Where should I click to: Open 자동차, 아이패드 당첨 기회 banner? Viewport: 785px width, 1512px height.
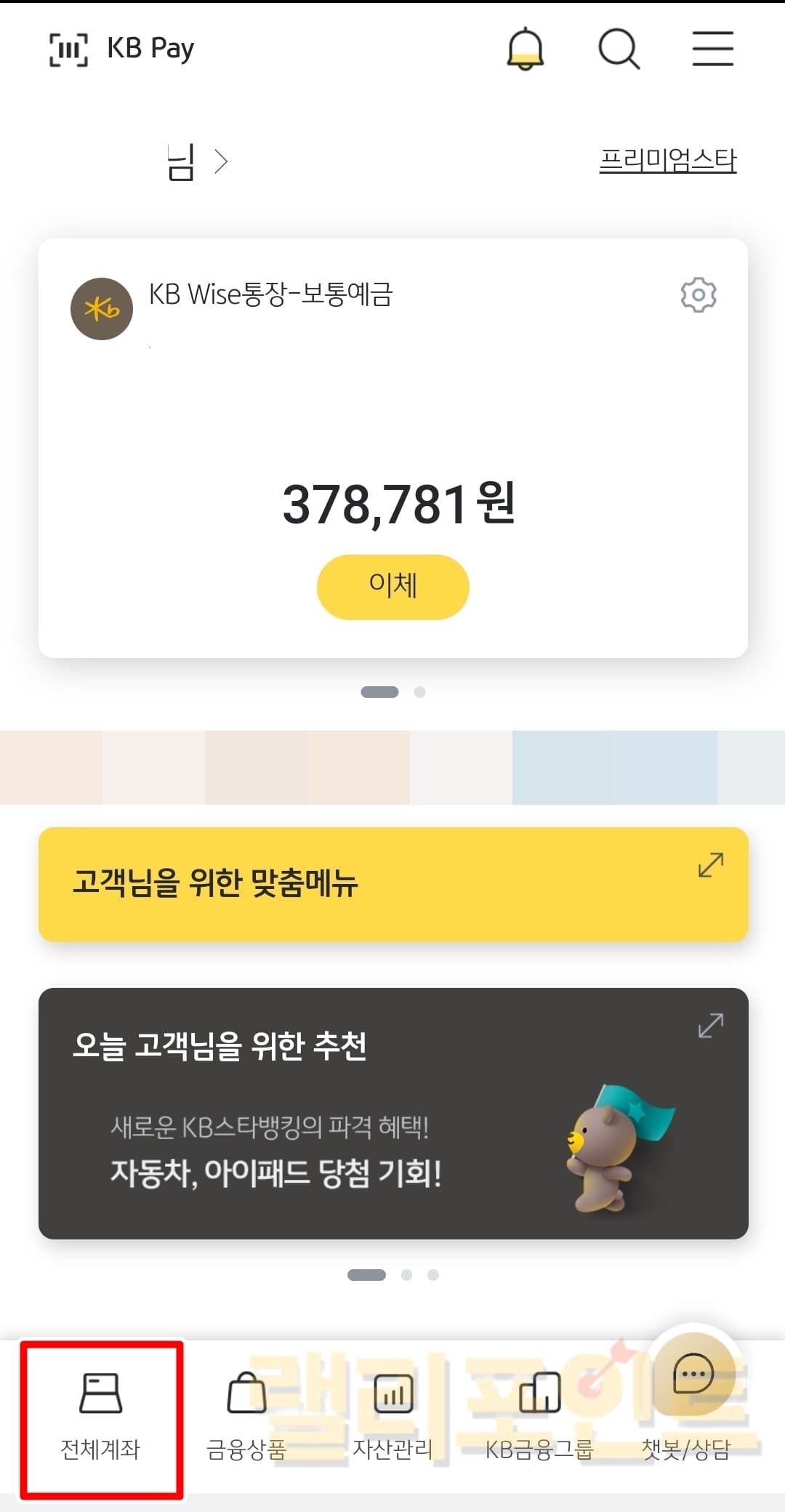click(276, 1172)
